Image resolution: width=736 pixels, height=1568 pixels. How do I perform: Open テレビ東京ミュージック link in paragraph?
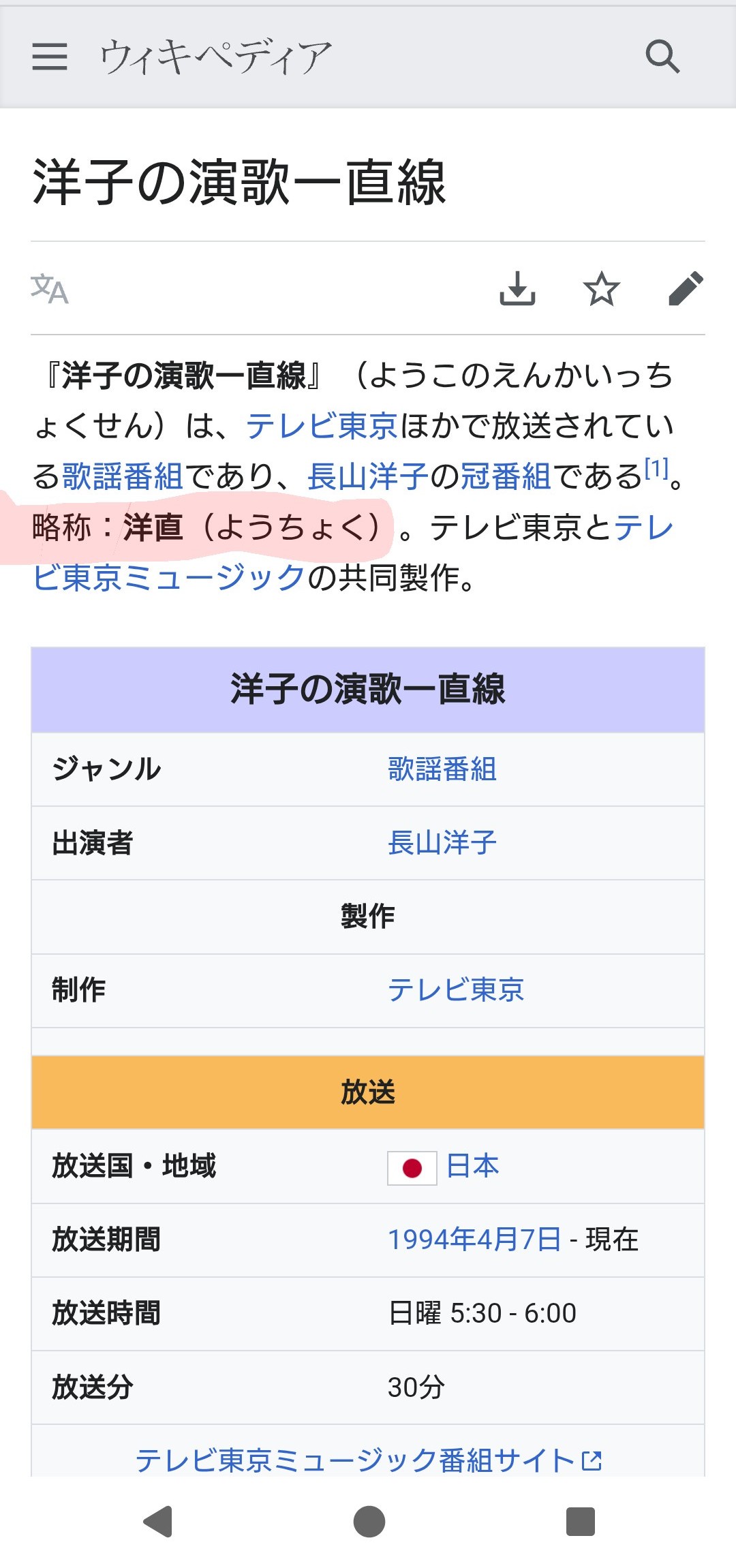[168, 577]
